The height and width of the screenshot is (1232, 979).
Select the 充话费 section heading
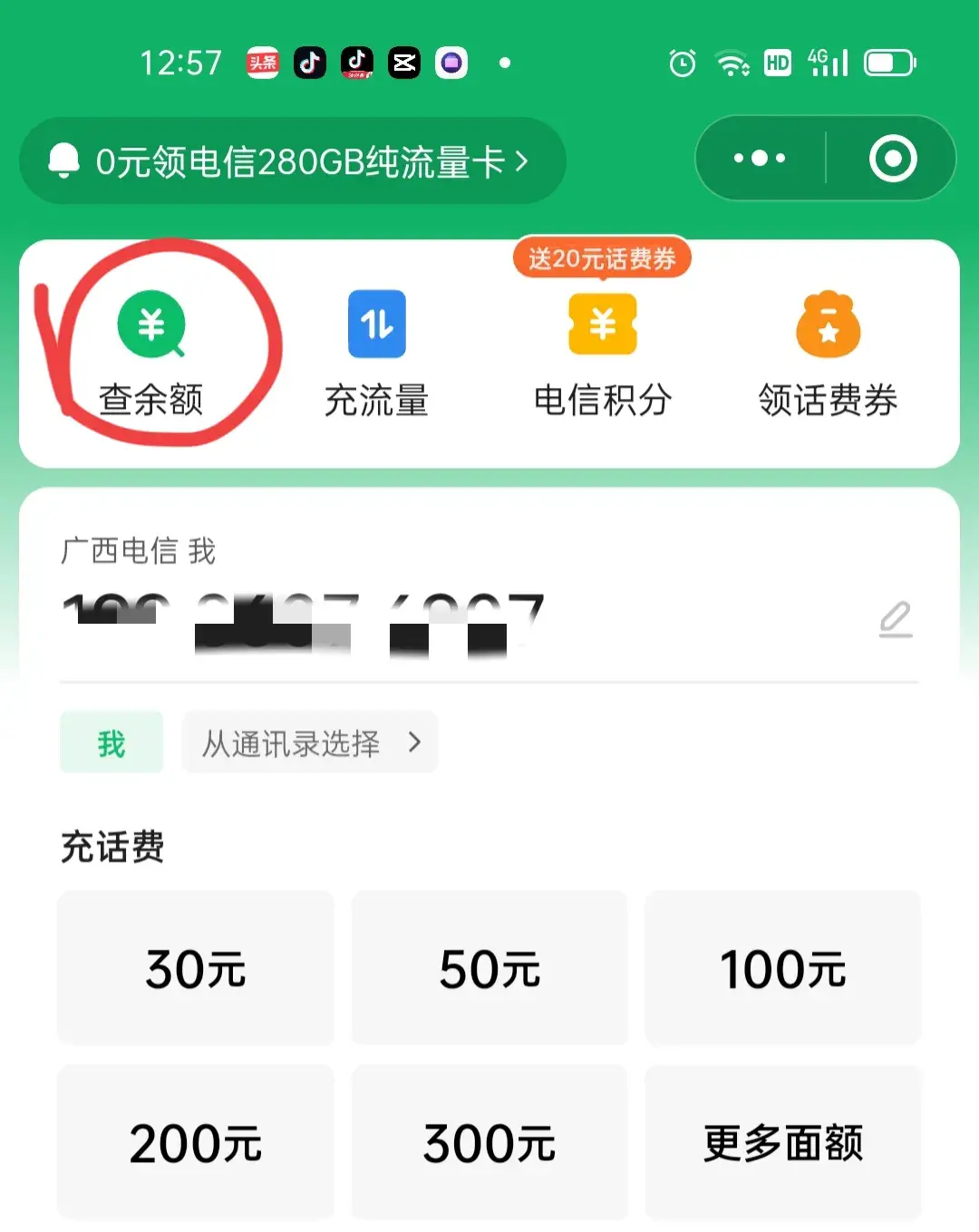pyautogui.click(x=111, y=848)
